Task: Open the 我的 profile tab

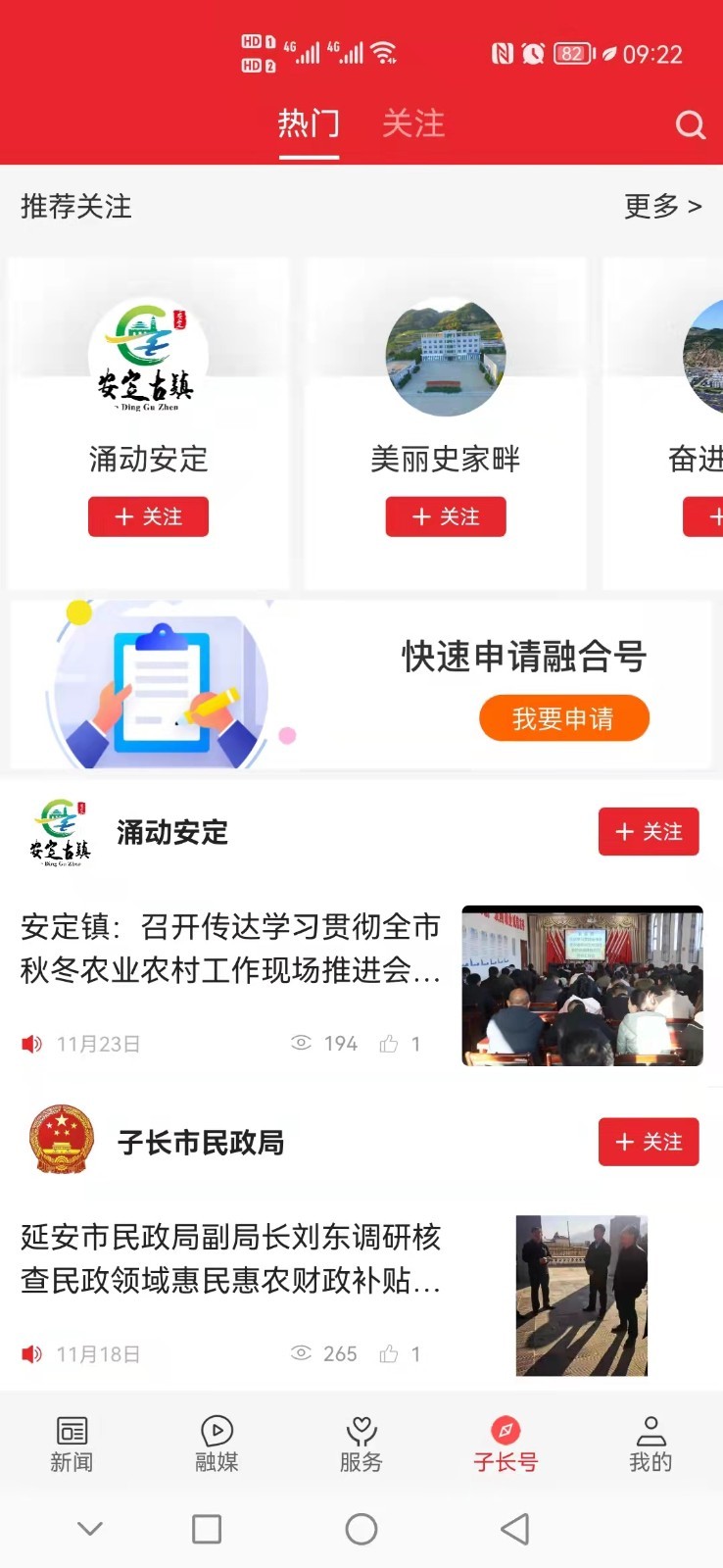Action: (650, 1445)
